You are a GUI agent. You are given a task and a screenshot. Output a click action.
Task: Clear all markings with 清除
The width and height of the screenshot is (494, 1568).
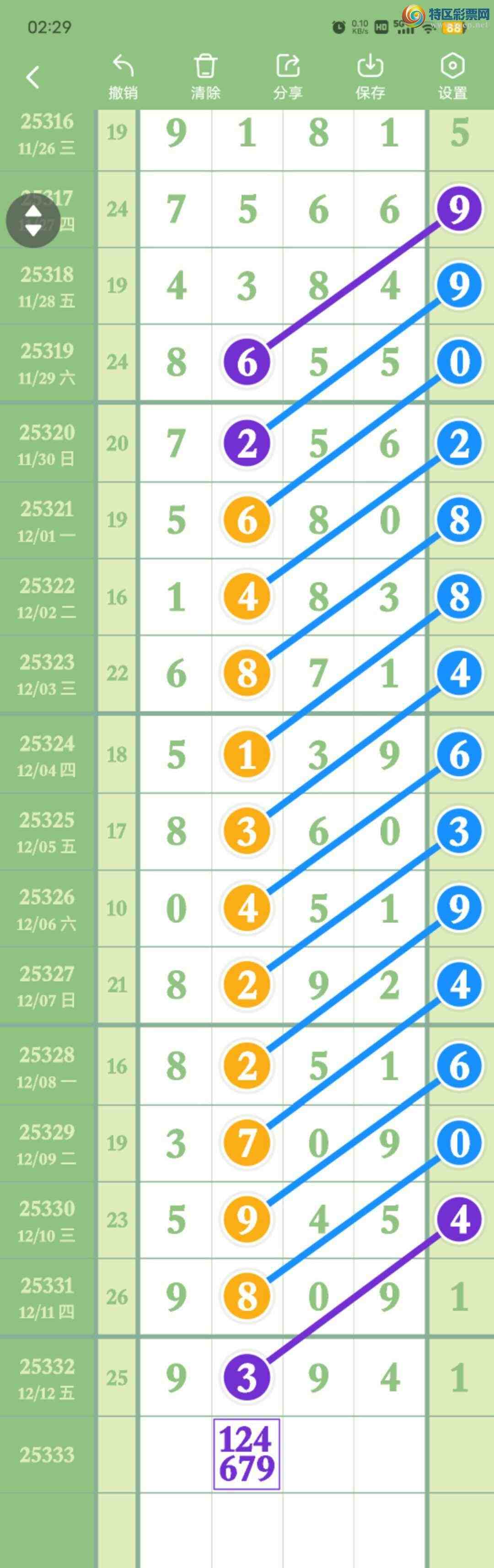click(206, 77)
